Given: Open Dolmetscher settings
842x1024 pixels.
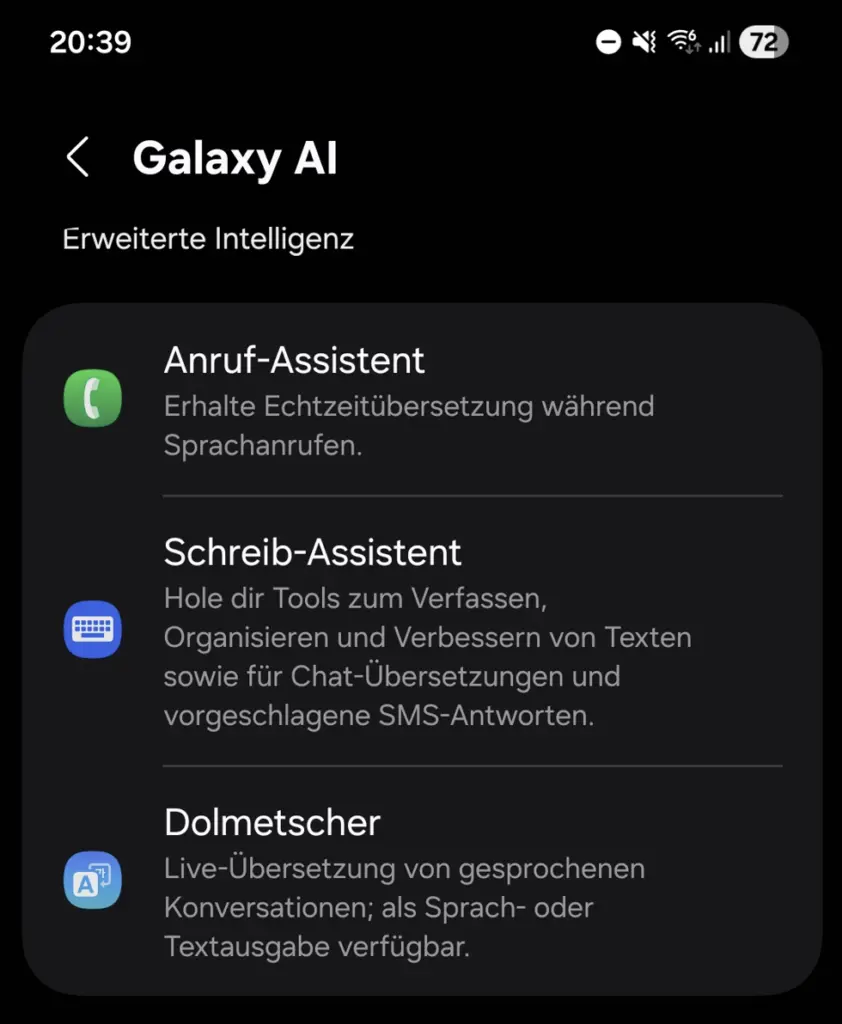Looking at the screenshot, I should point(420,880).
